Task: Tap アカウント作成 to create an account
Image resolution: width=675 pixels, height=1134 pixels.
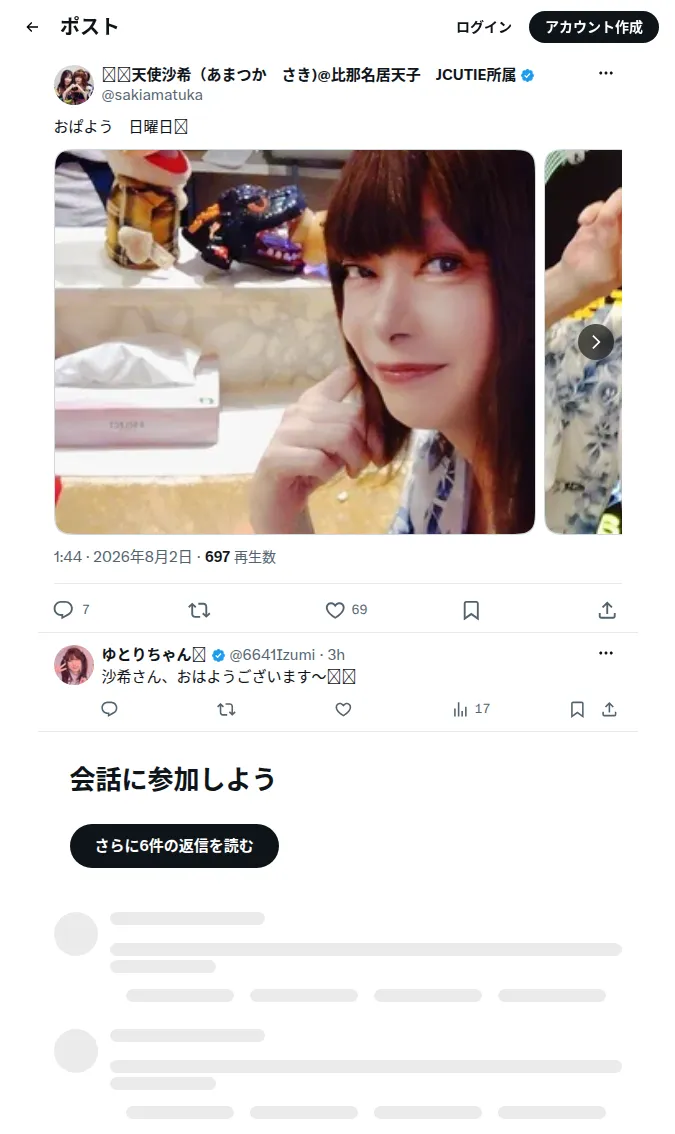Action: click(x=593, y=27)
